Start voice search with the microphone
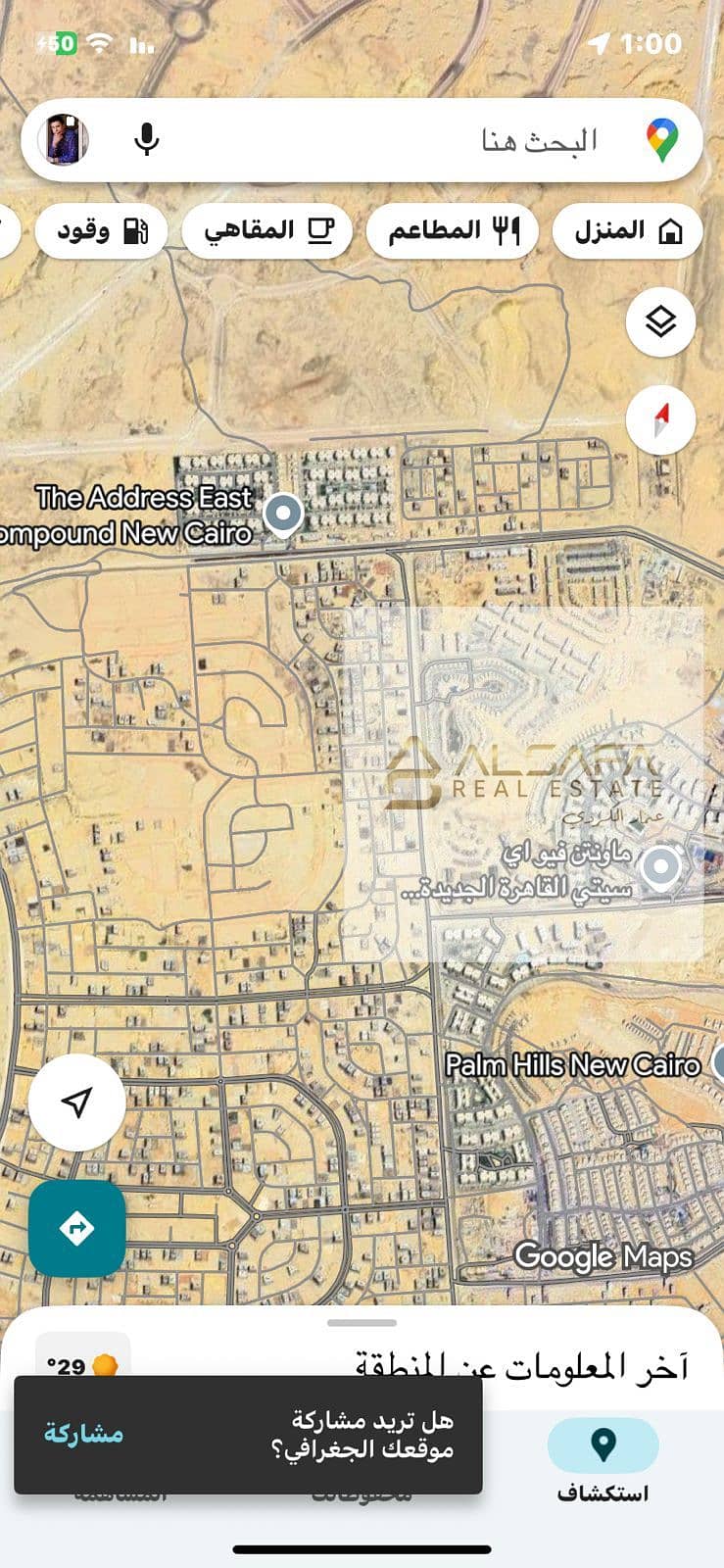Screen dimensions: 724x1568 (x=147, y=140)
